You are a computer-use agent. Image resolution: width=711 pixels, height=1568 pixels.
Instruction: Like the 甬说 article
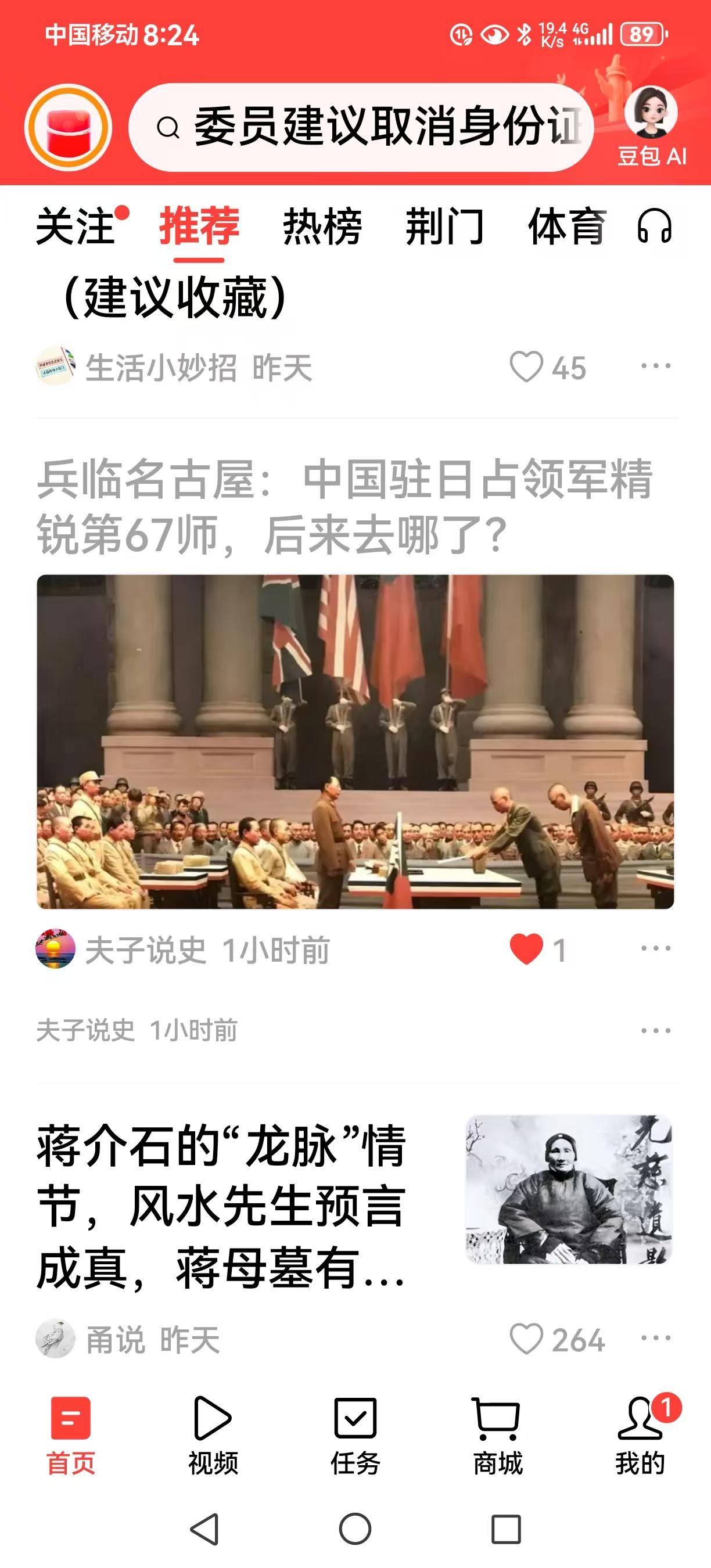click(526, 1339)
